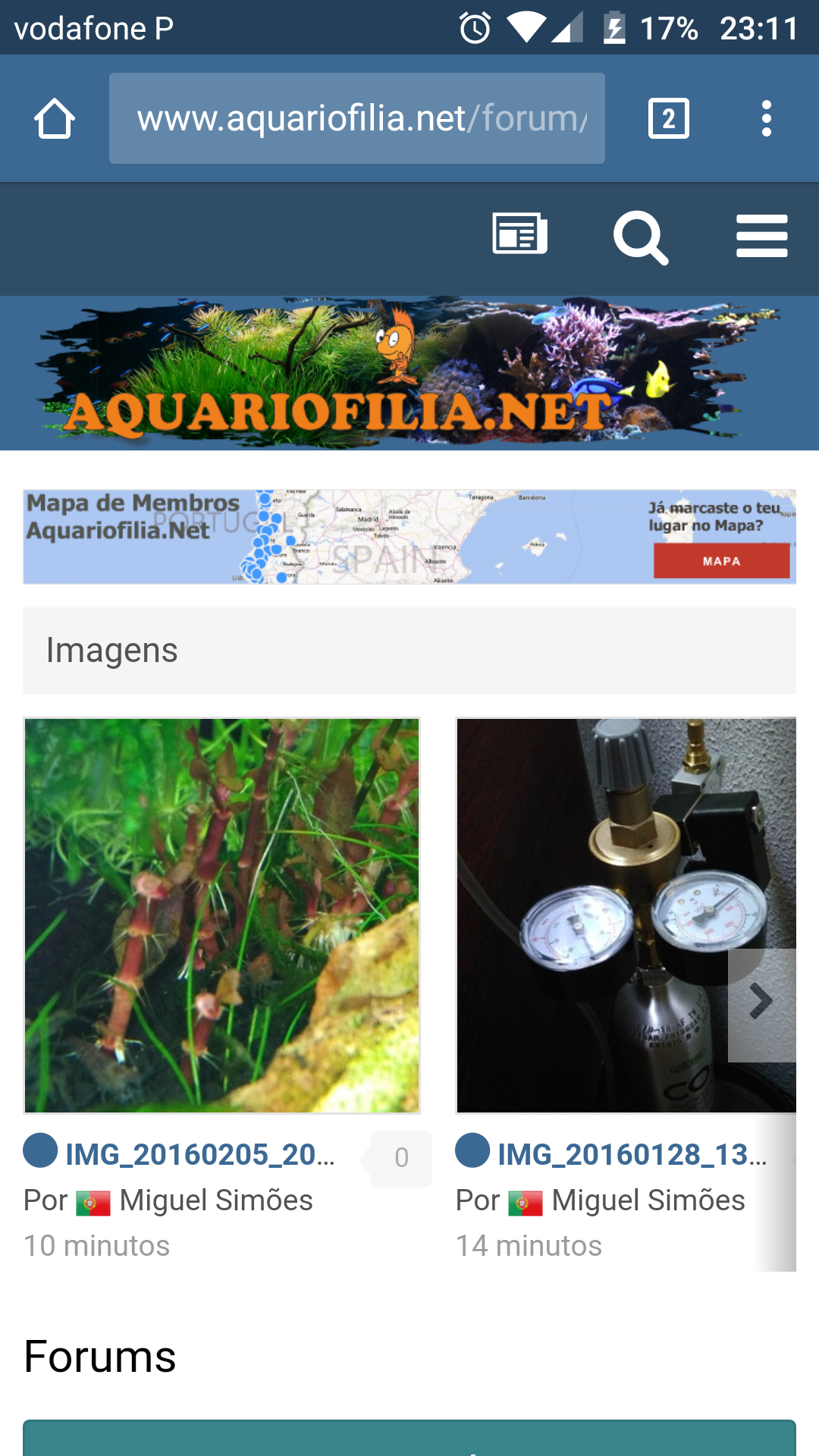Show next images with the arrow
This screenshot has width=819, height=1456.
(x=761, y=1004)
